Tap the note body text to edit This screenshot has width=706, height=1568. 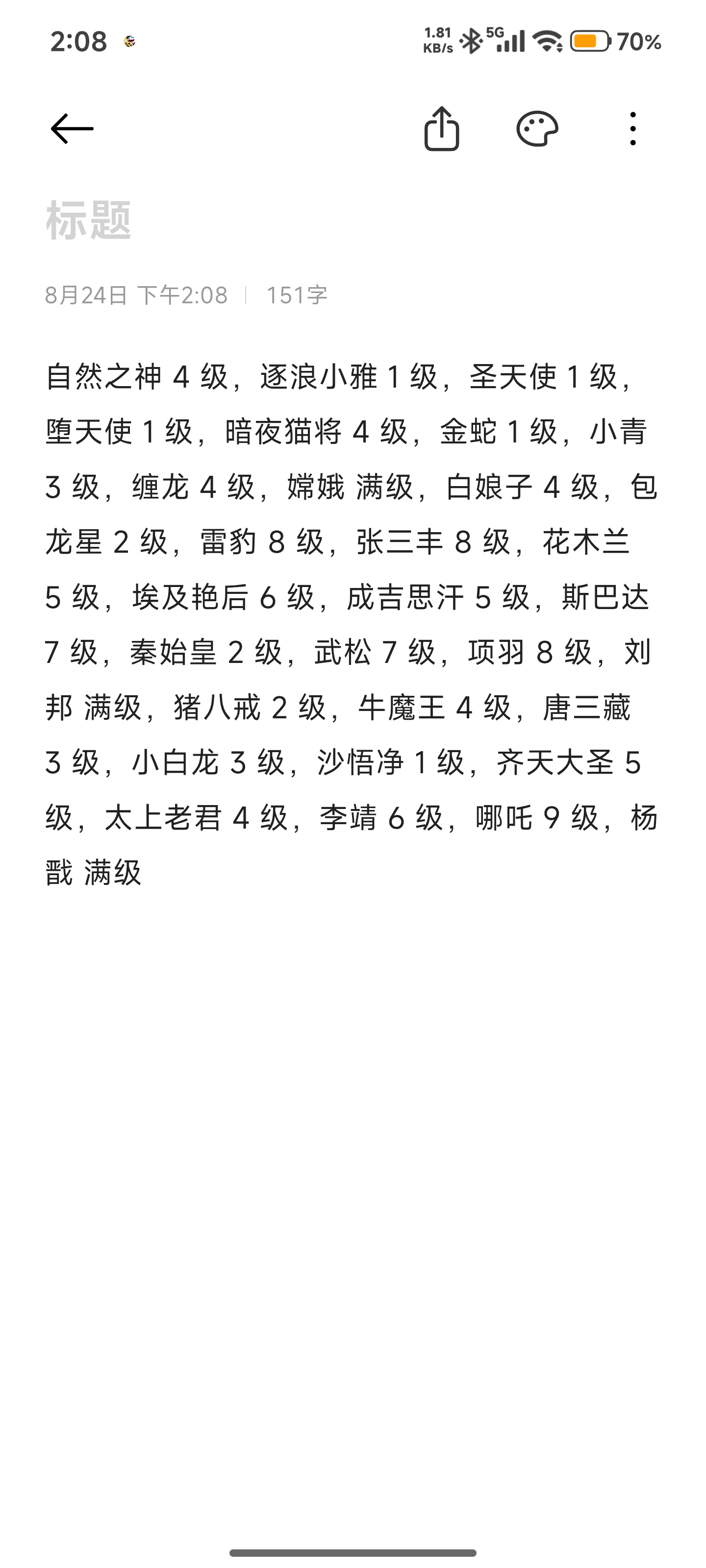pos(353,624)
